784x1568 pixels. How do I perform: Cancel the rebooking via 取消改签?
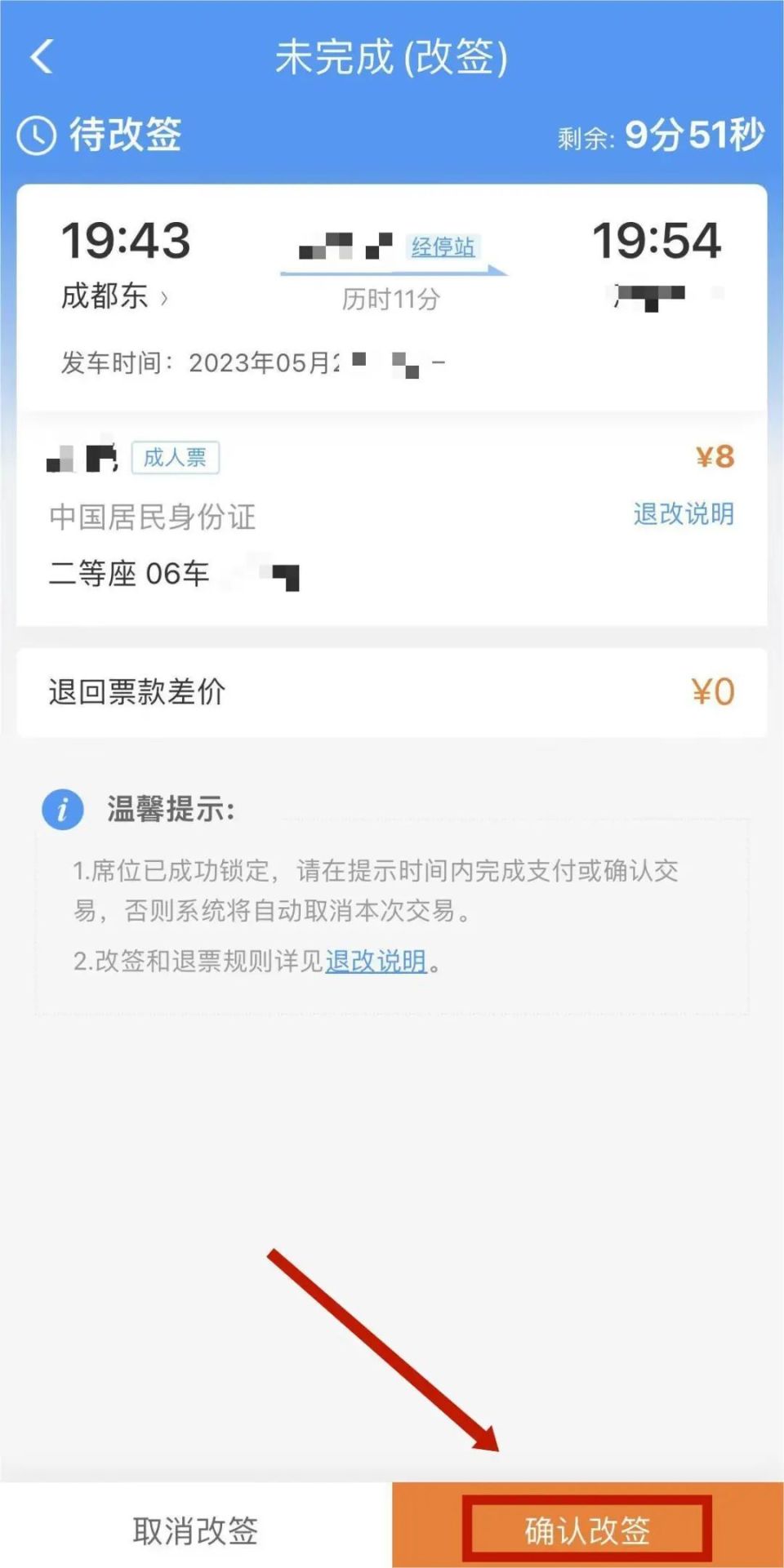click(196, 1530)
